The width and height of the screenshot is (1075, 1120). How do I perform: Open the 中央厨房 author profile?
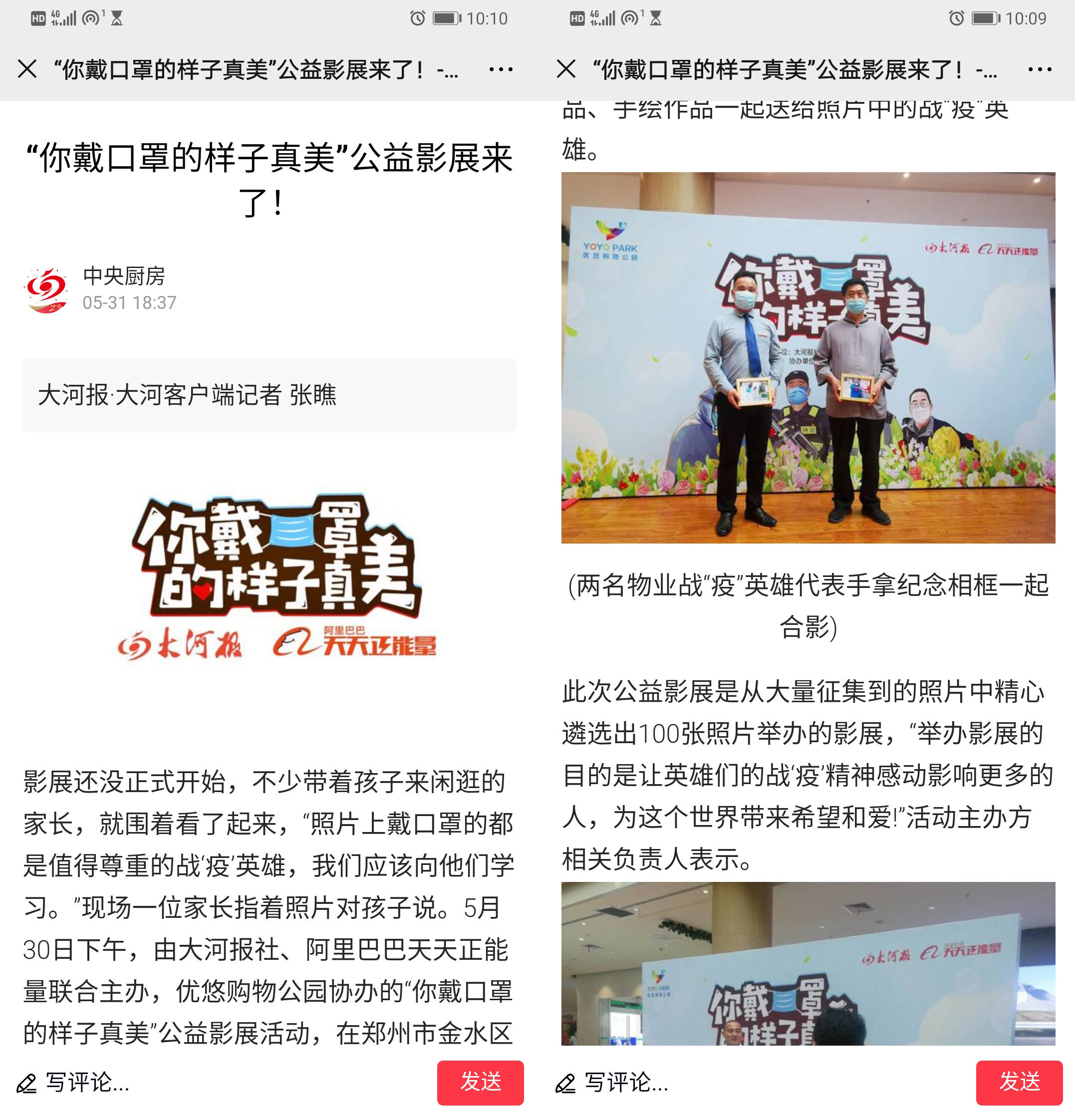click(123, 277)
